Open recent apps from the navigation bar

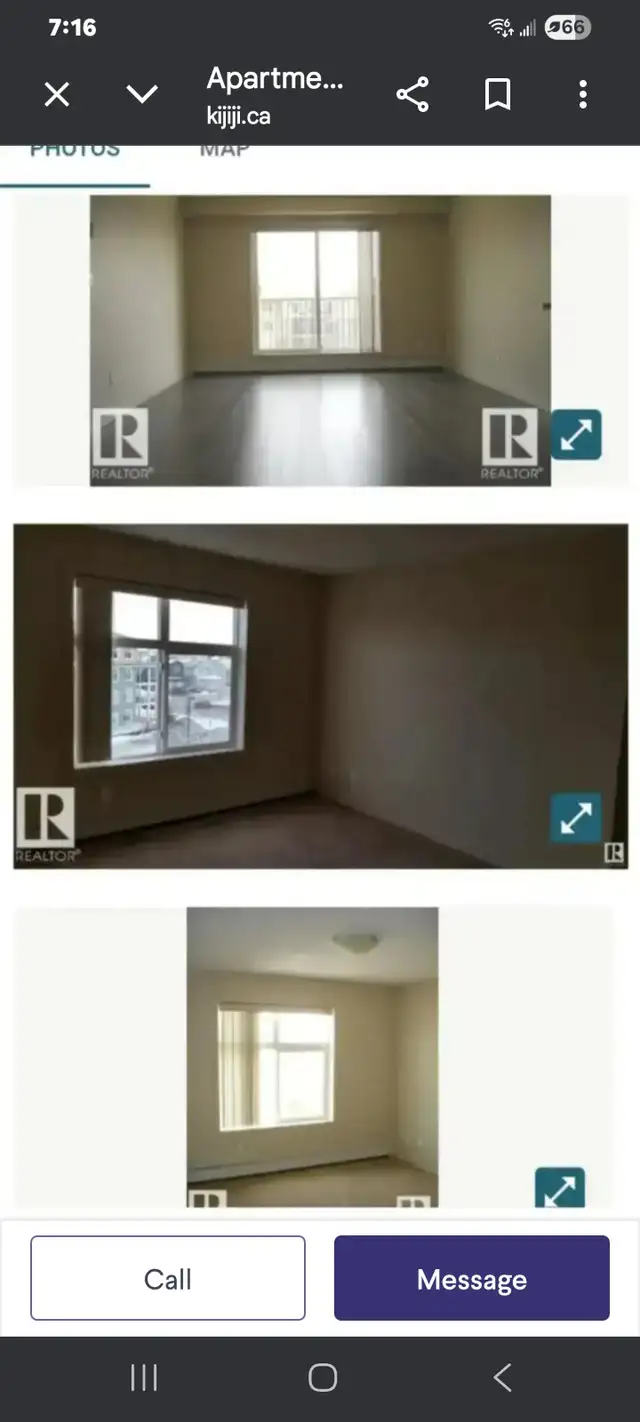point(144,1378)
